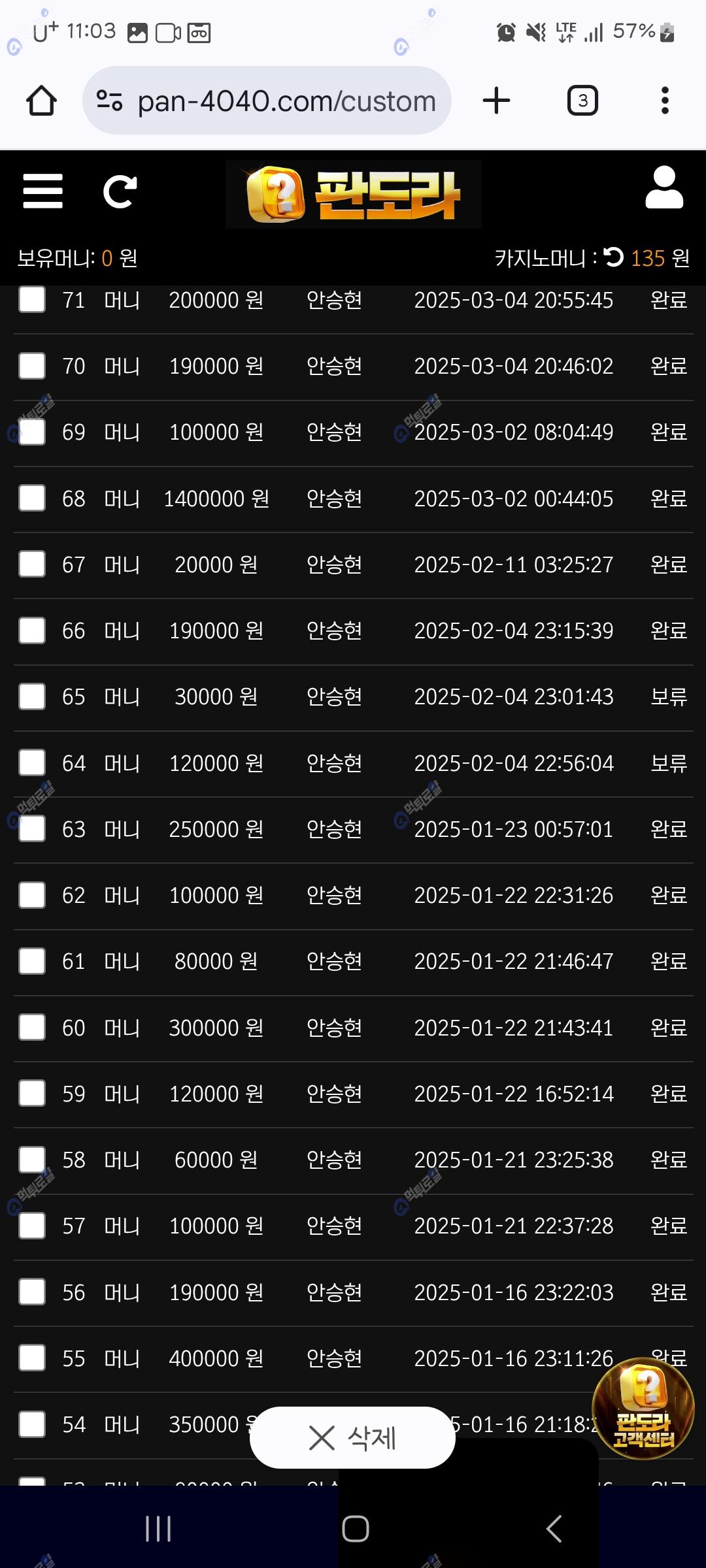
Task: Tick the checkbox for row 65
Action: (32, 696)
